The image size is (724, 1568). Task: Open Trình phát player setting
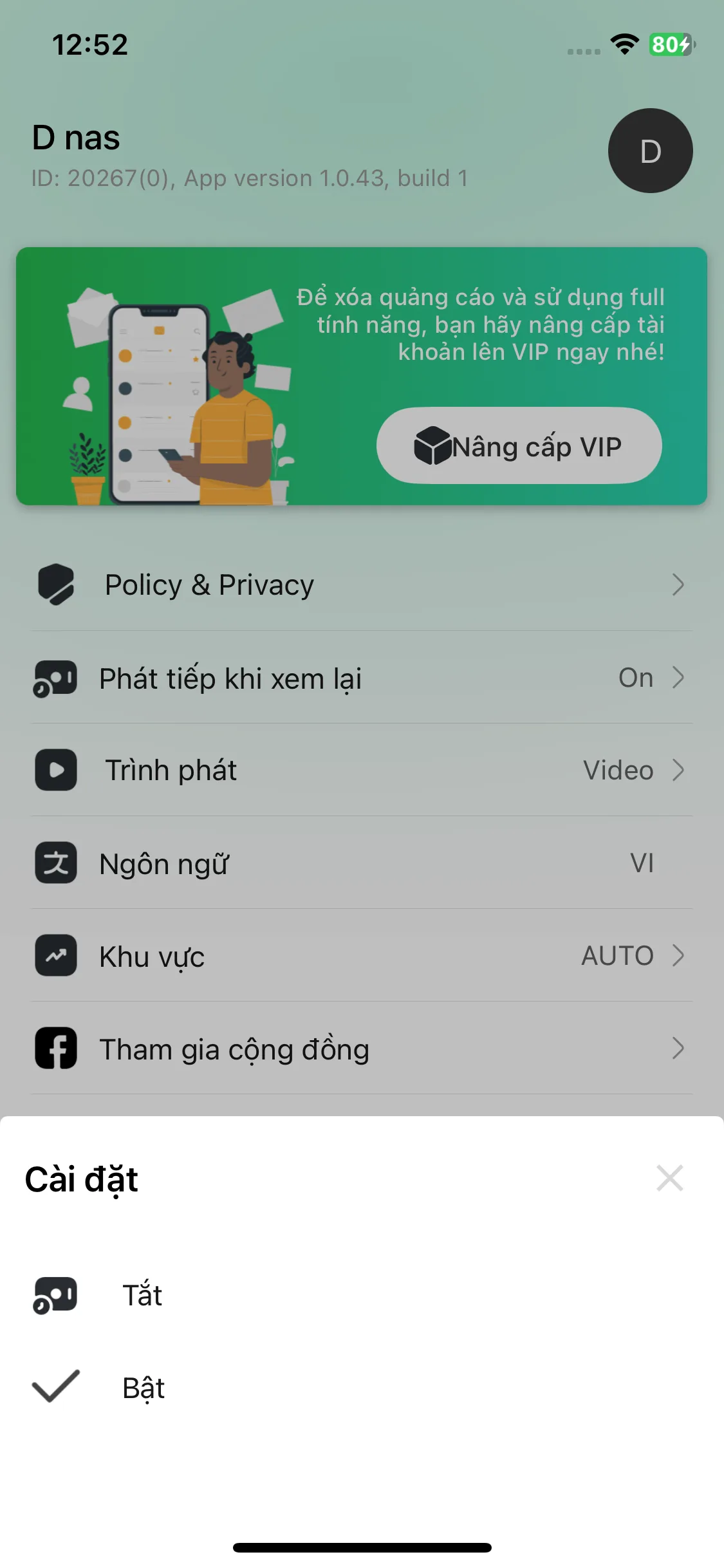pyautogui.click(x=360, y=770)
